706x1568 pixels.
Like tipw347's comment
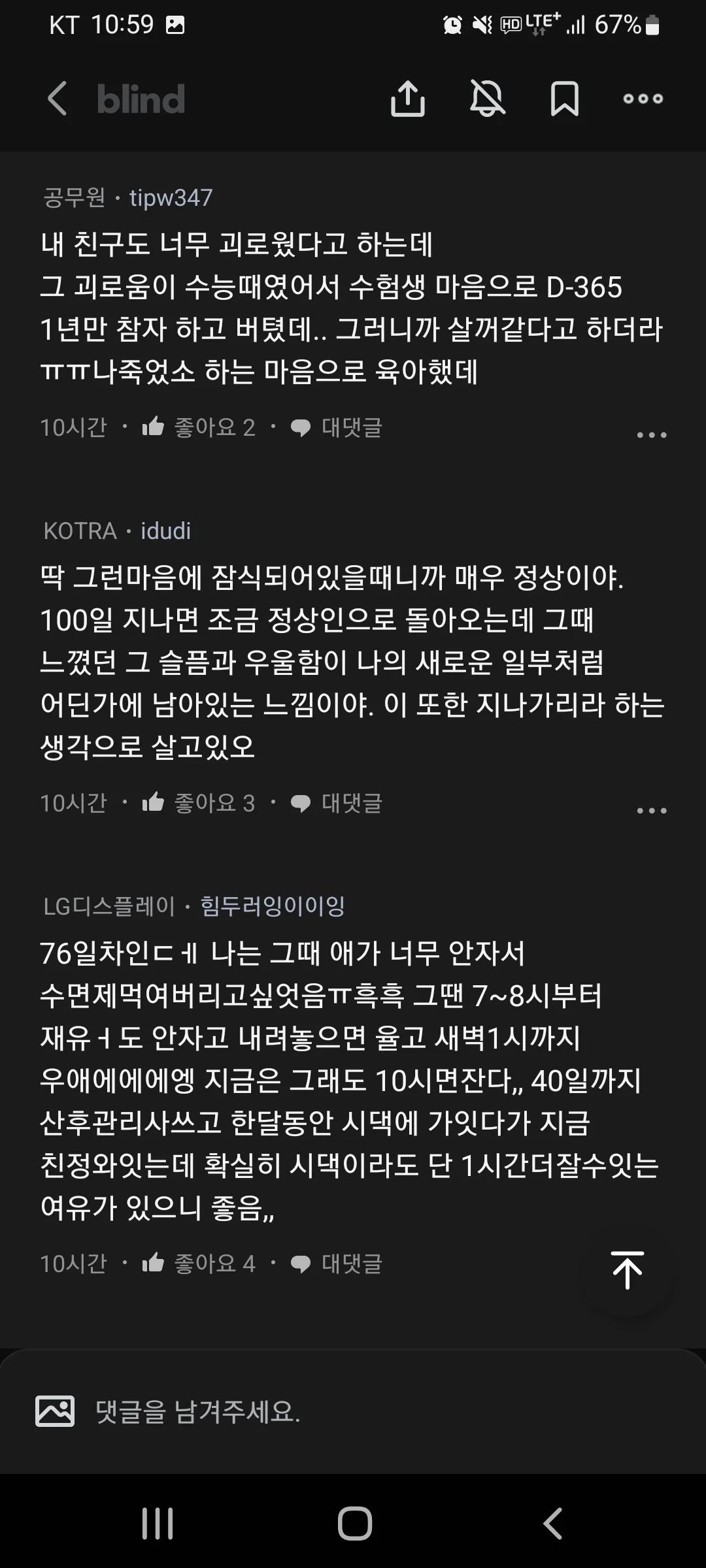coord(199,427)
